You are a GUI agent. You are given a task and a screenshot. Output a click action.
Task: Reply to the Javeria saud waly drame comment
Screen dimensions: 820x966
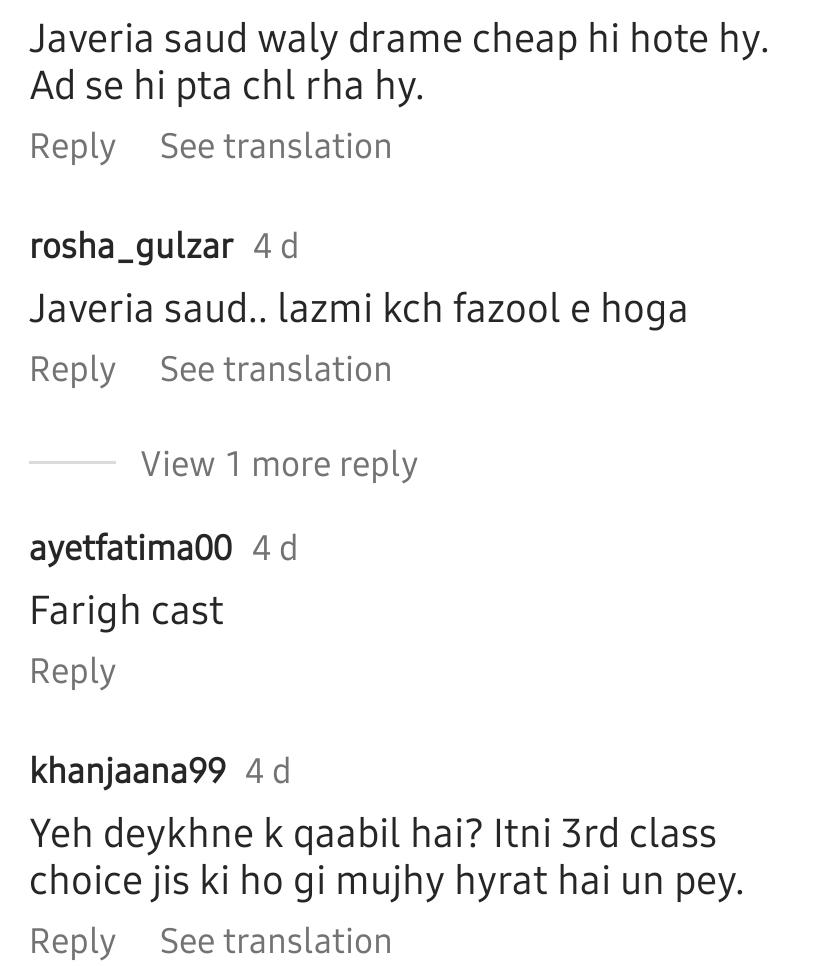[x=72, y=146]
